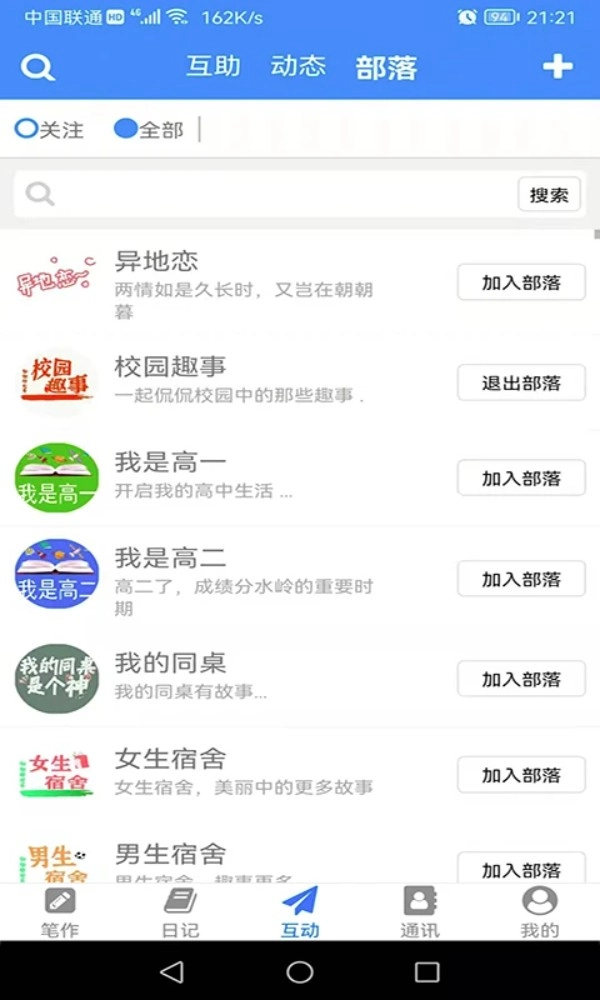Image resolution: width=600 pixels, height=1000 pixels.
Task: Switch to the 动态 tab
Action: click(298, 67)
